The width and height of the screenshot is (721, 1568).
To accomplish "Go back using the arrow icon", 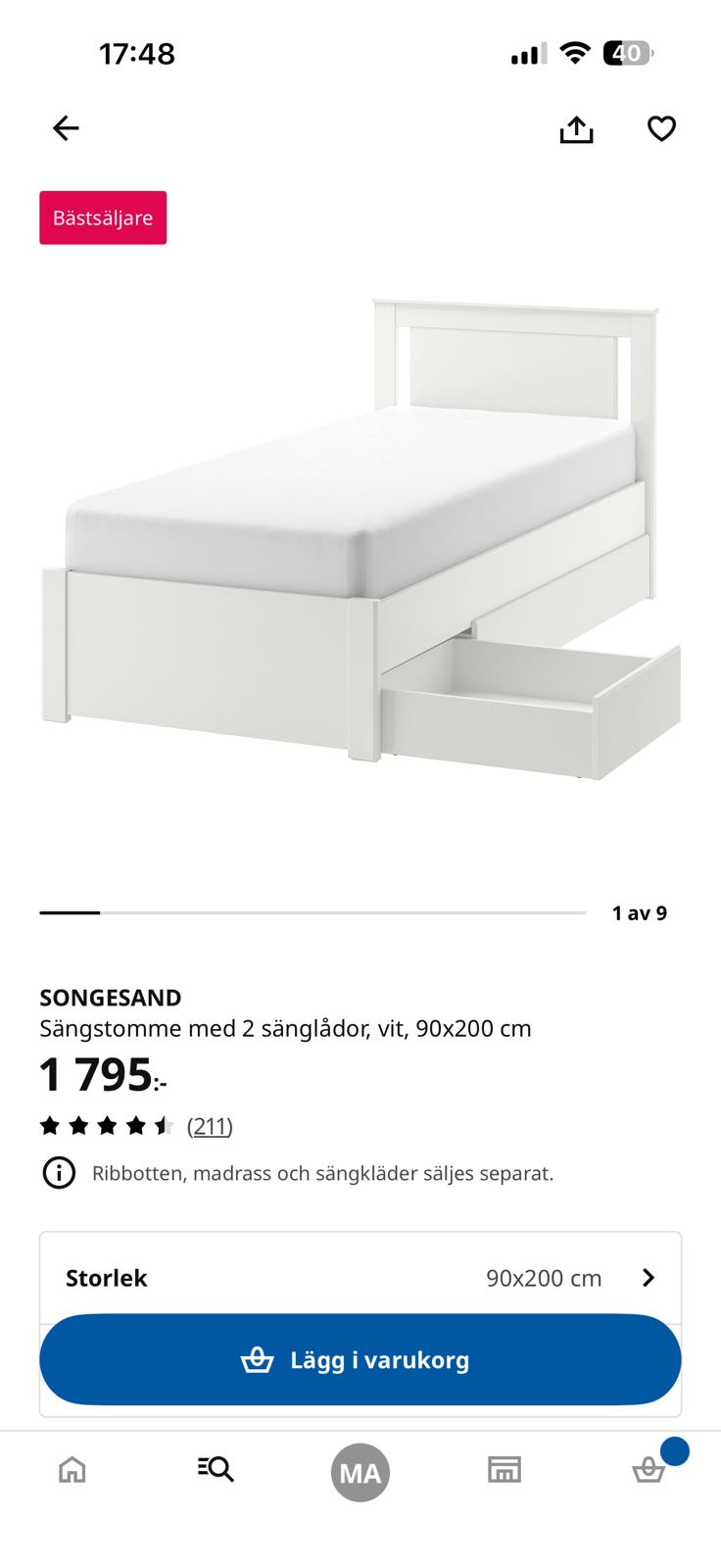I will (x=66, y=128).
